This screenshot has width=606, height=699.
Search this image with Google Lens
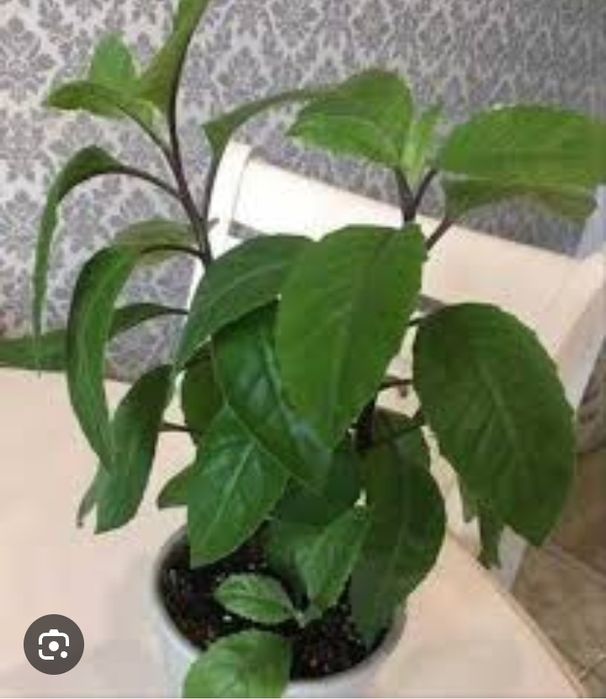click(x=54, y=645)
